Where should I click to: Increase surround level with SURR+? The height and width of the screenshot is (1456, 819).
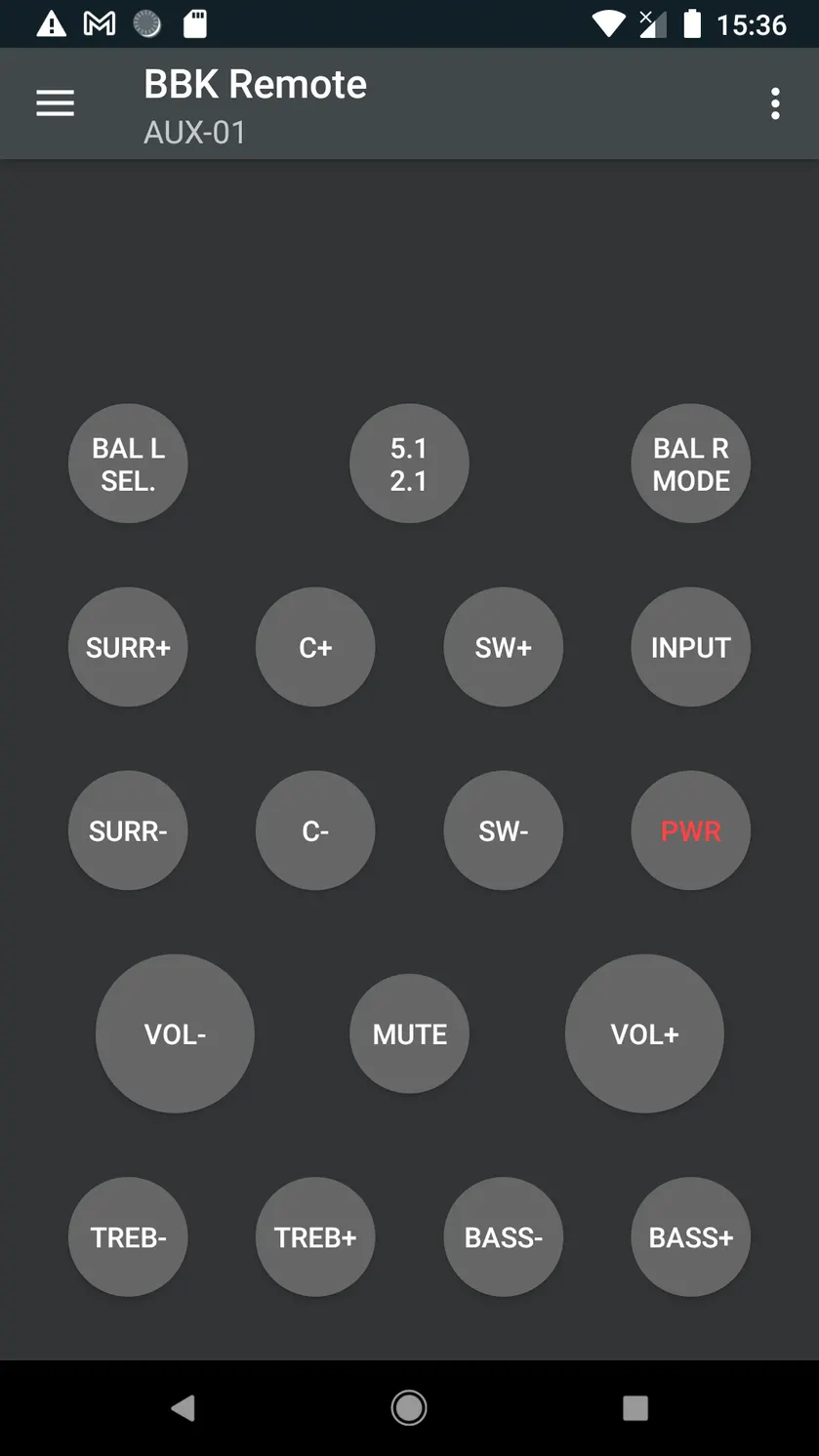128,647
